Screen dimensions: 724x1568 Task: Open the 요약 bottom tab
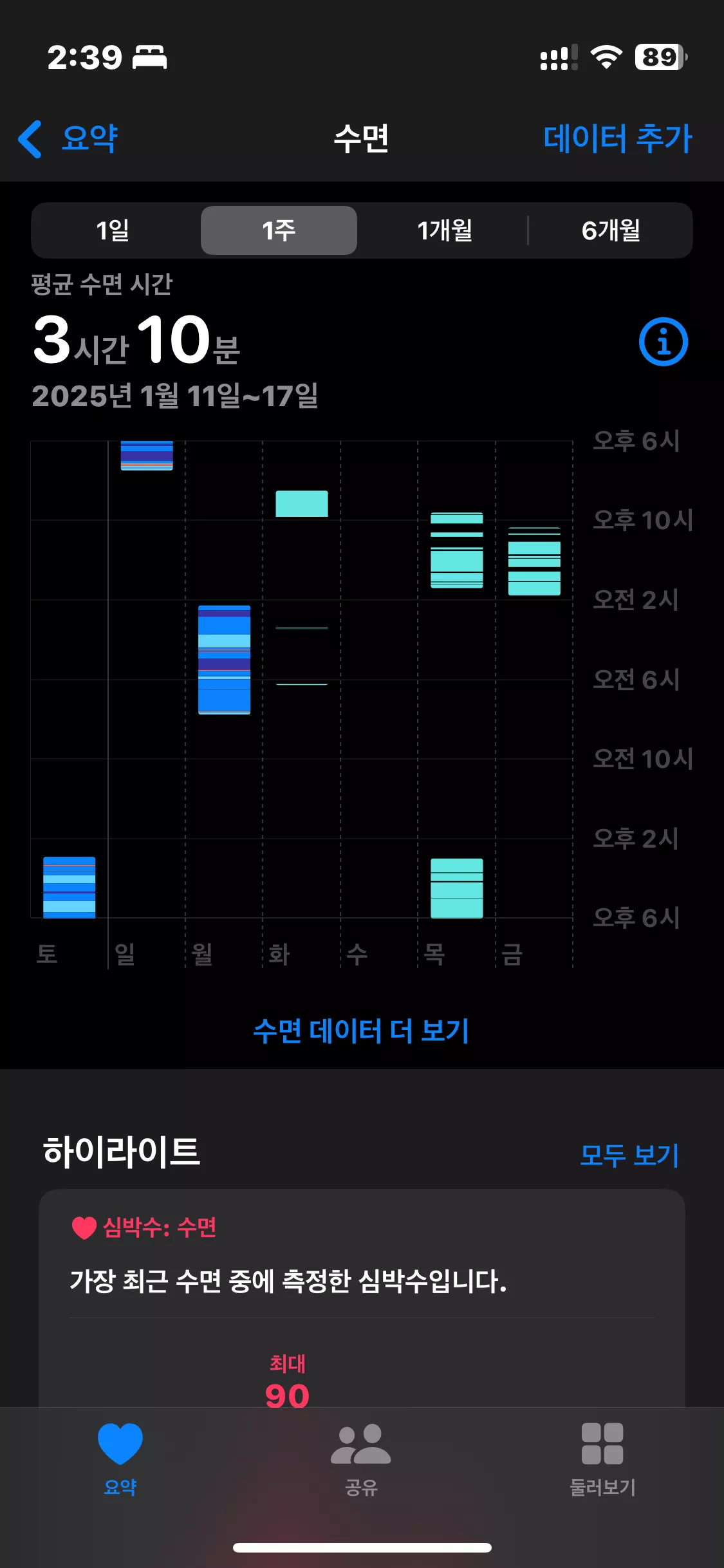pos(120,1459)
